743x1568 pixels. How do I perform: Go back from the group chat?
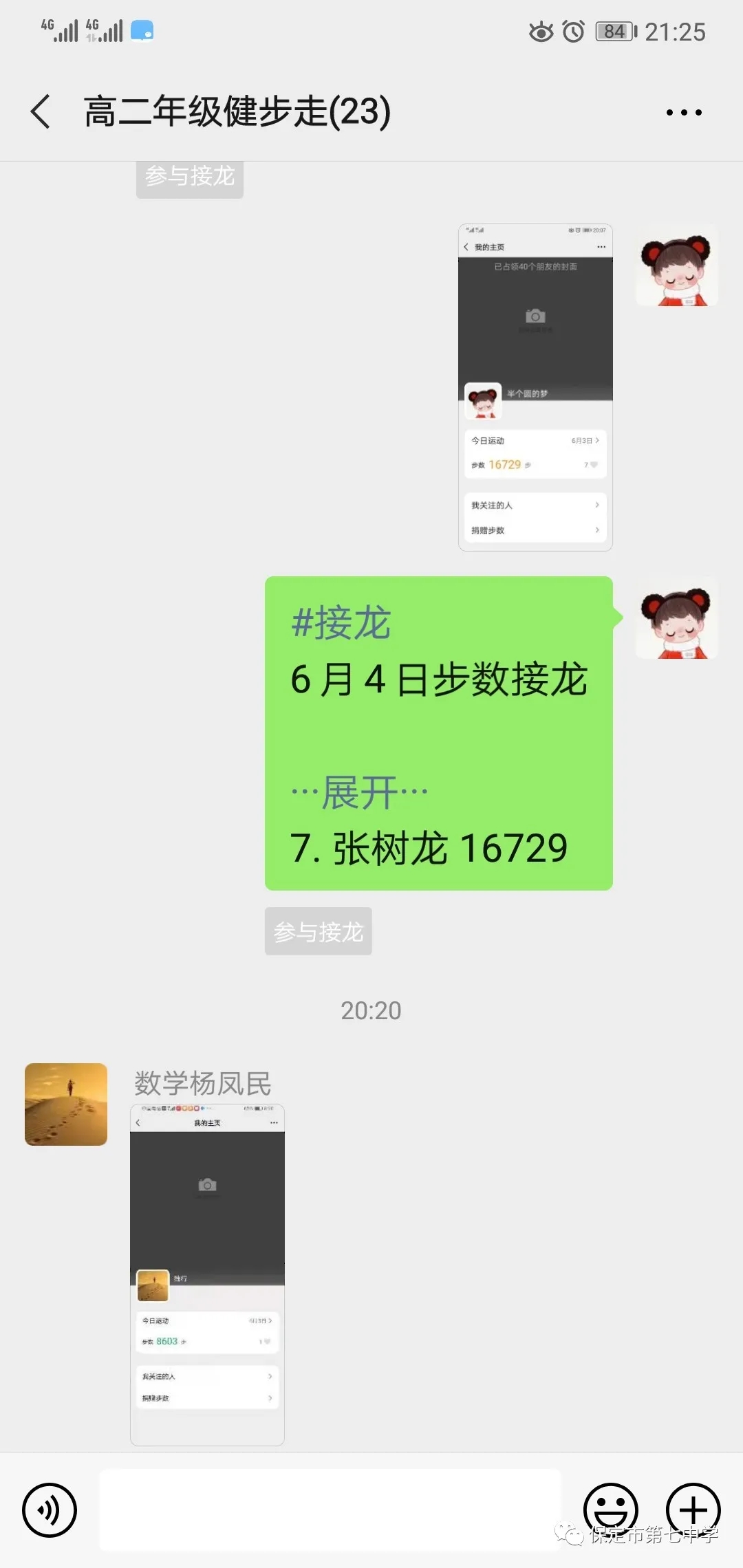click(41, 111)
